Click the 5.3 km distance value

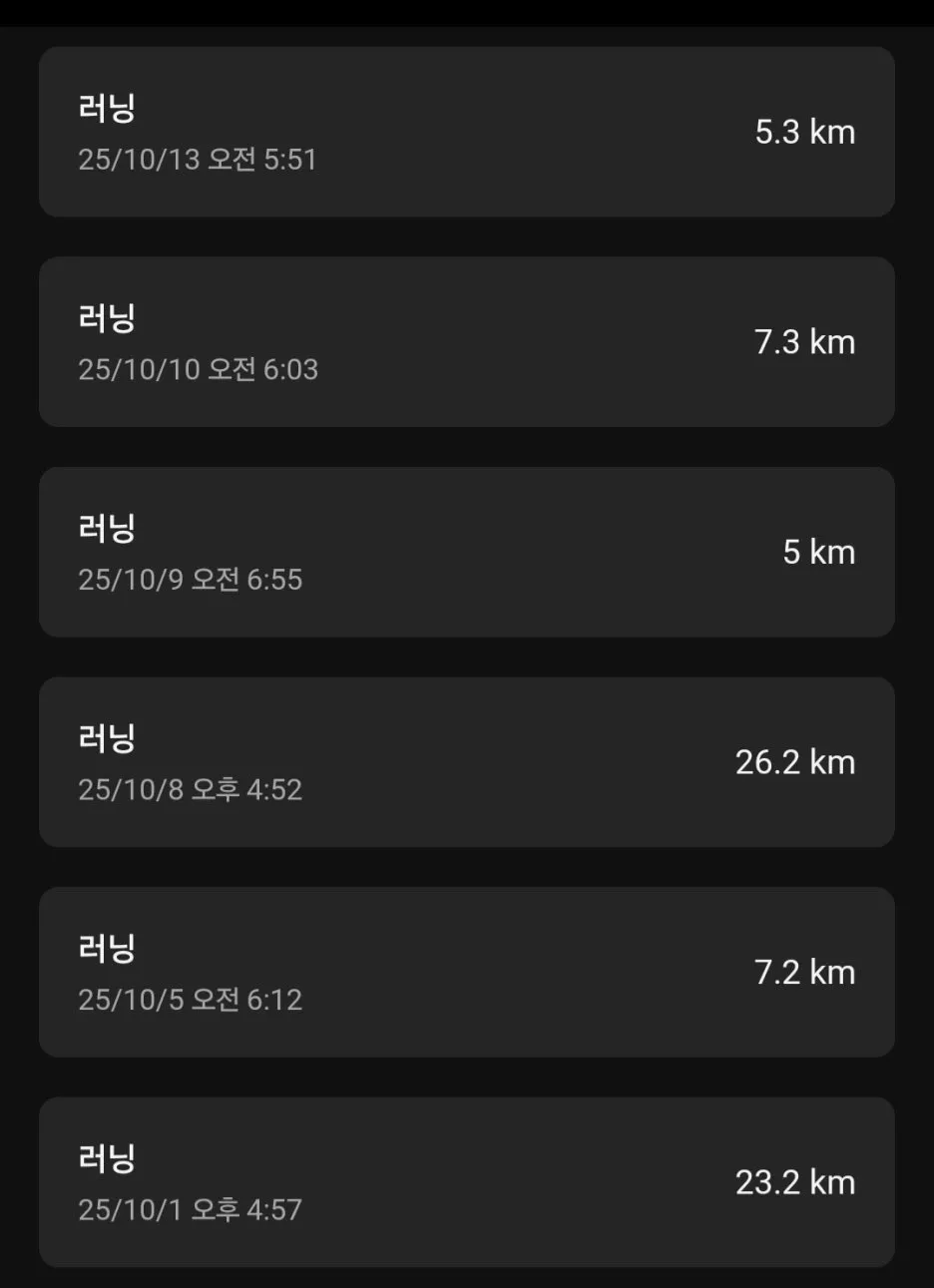tap(804, 131)
